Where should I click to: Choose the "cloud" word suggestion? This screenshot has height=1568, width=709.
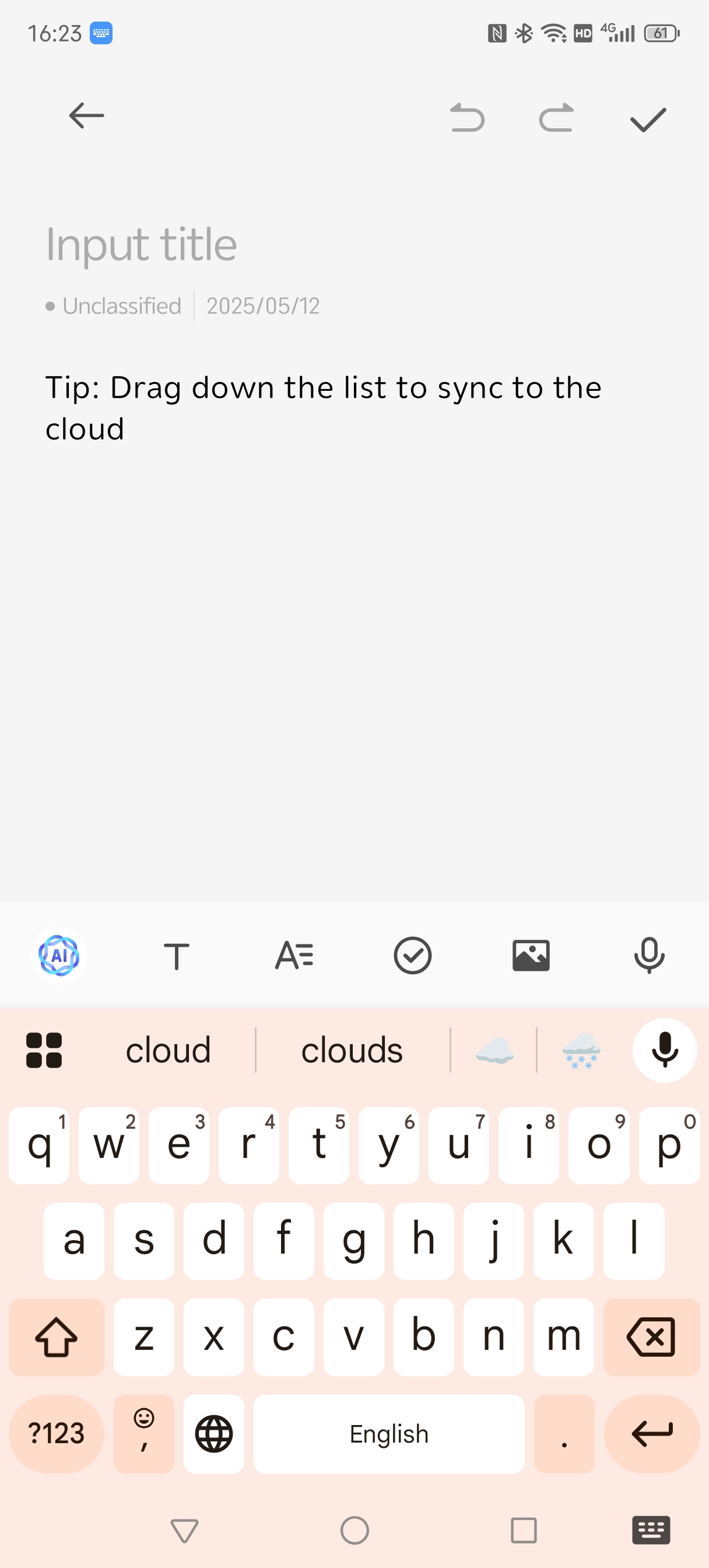click(168, 1050)
